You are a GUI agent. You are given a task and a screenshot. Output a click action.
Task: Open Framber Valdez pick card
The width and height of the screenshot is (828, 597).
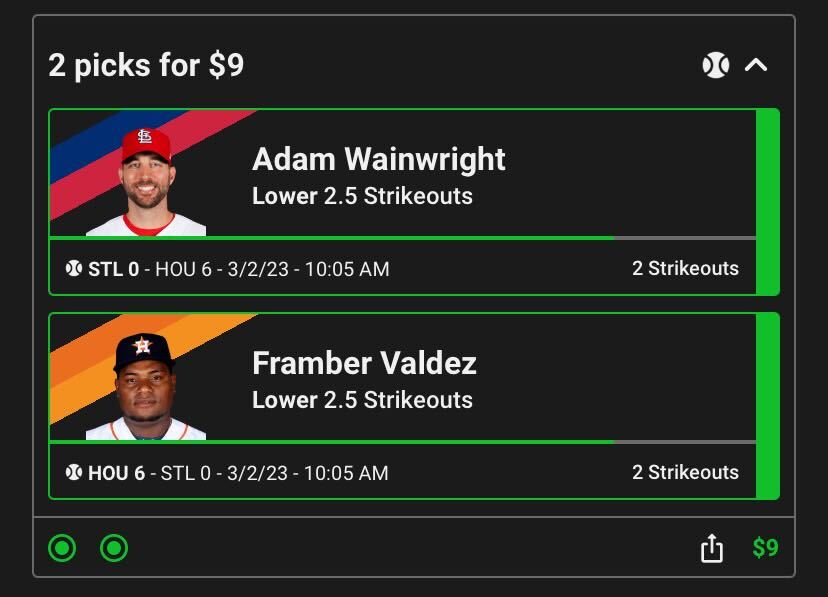point(402,404)
